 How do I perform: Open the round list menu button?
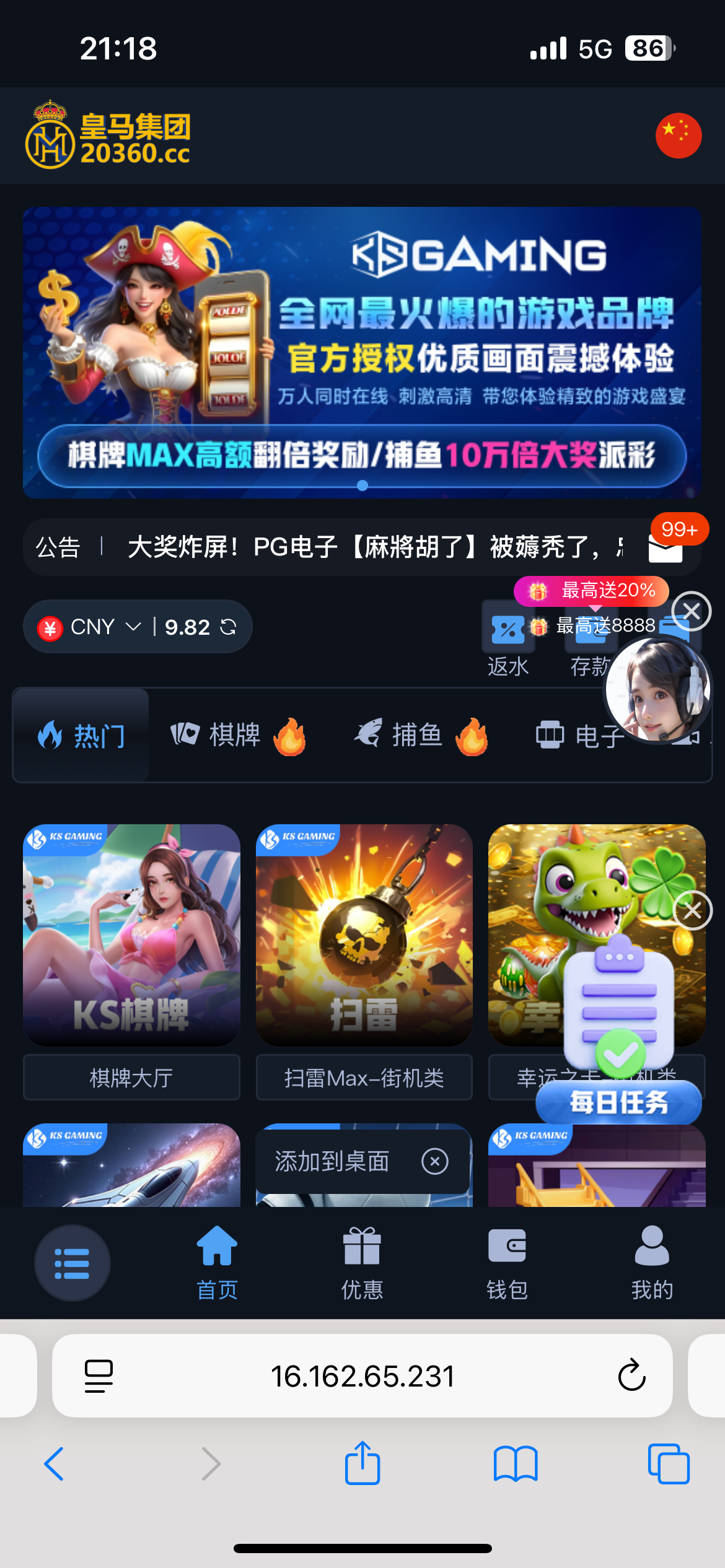(72, 1263)
